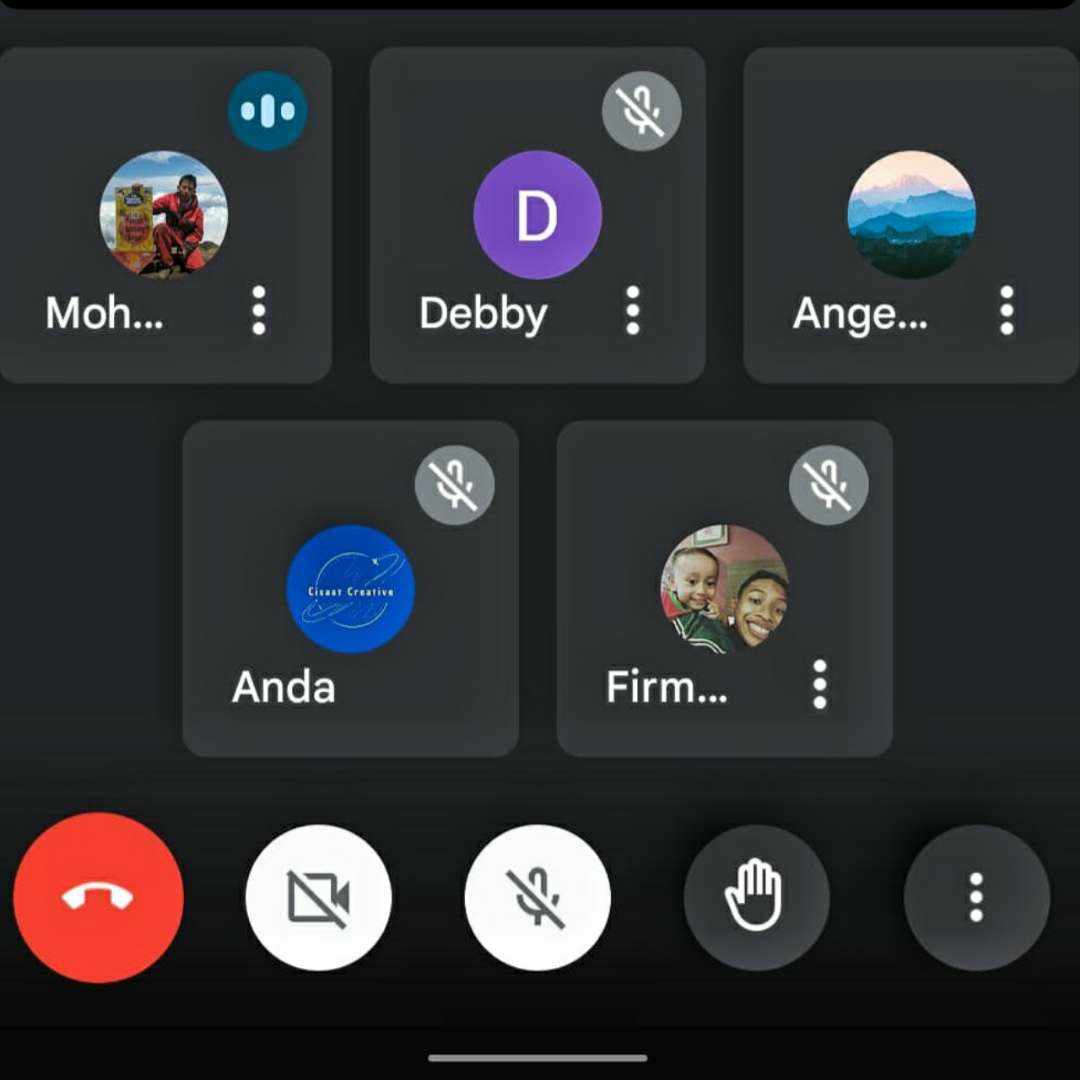Screen dimensions: 1080x1080
Task: Select the Ange... participant tile
Action: [911, 215]
